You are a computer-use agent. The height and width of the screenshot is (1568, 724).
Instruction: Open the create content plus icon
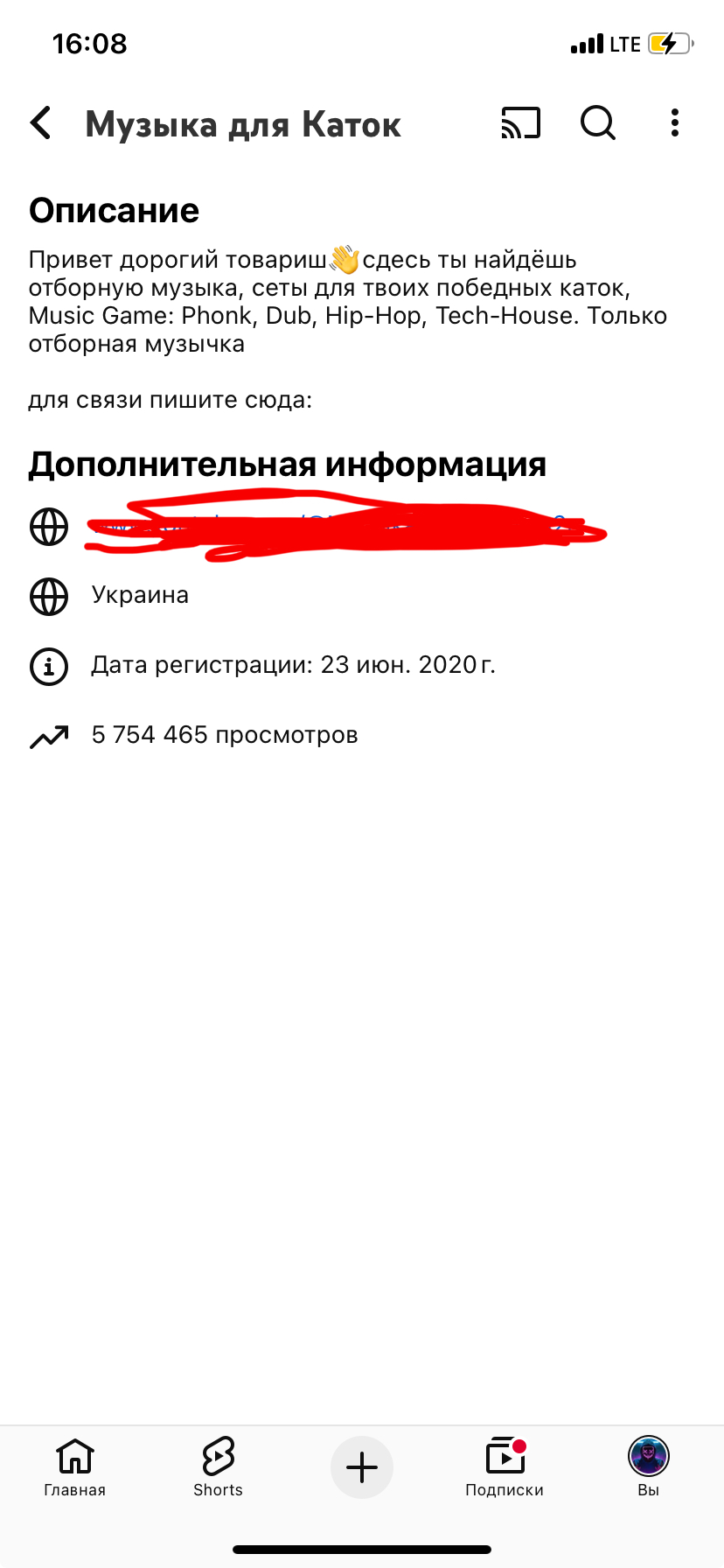[x=362, y=1466]
